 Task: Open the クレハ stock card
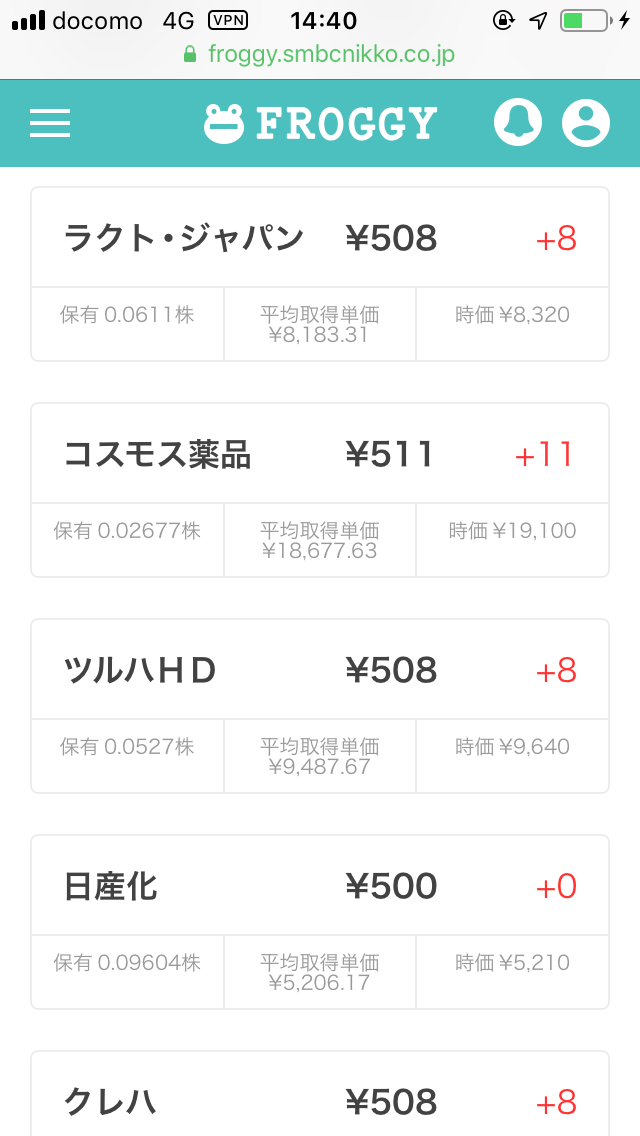click(x=320, y=1100)
